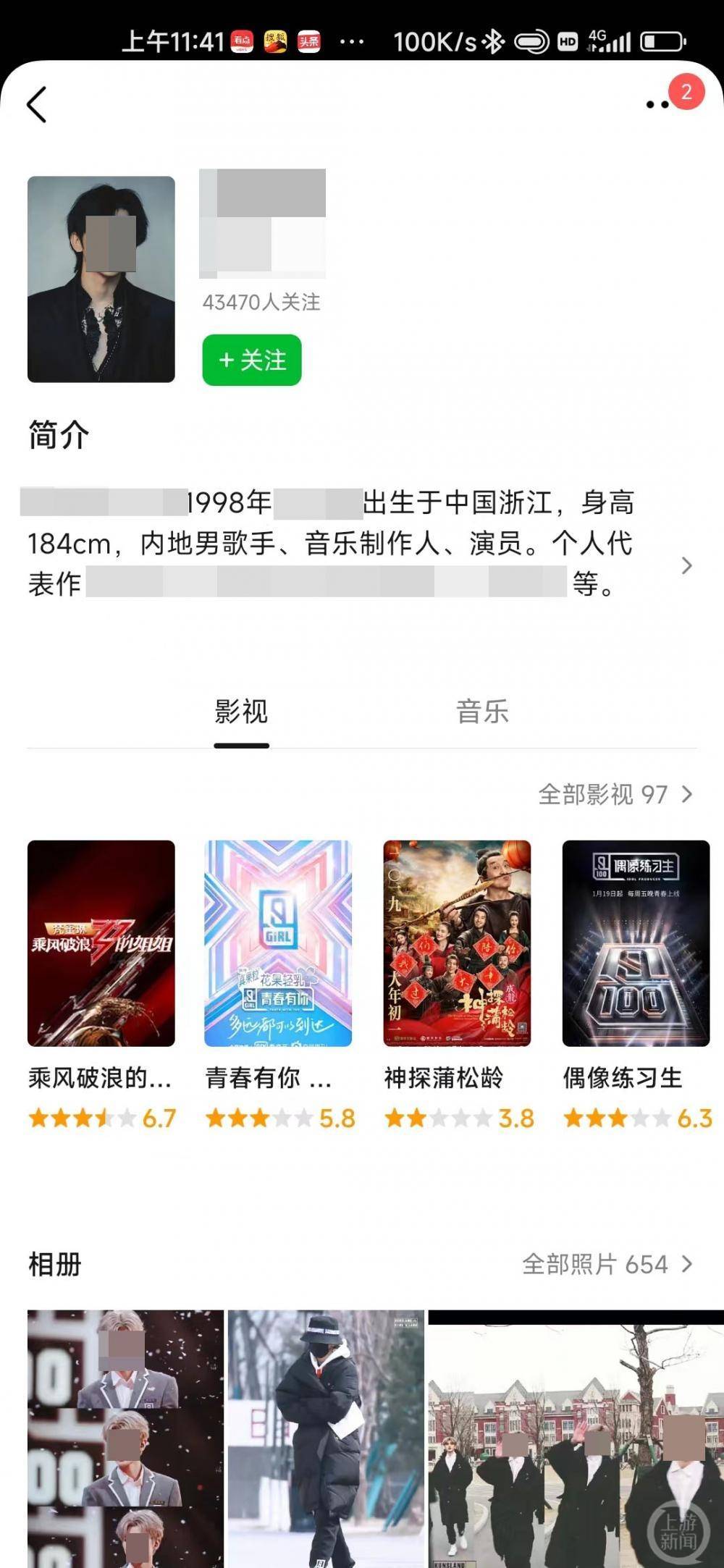The height and width of the screenshot is (1568, 724).
Task: Open the 神探蒲松龄 movie card
Action: click(457, 943)
